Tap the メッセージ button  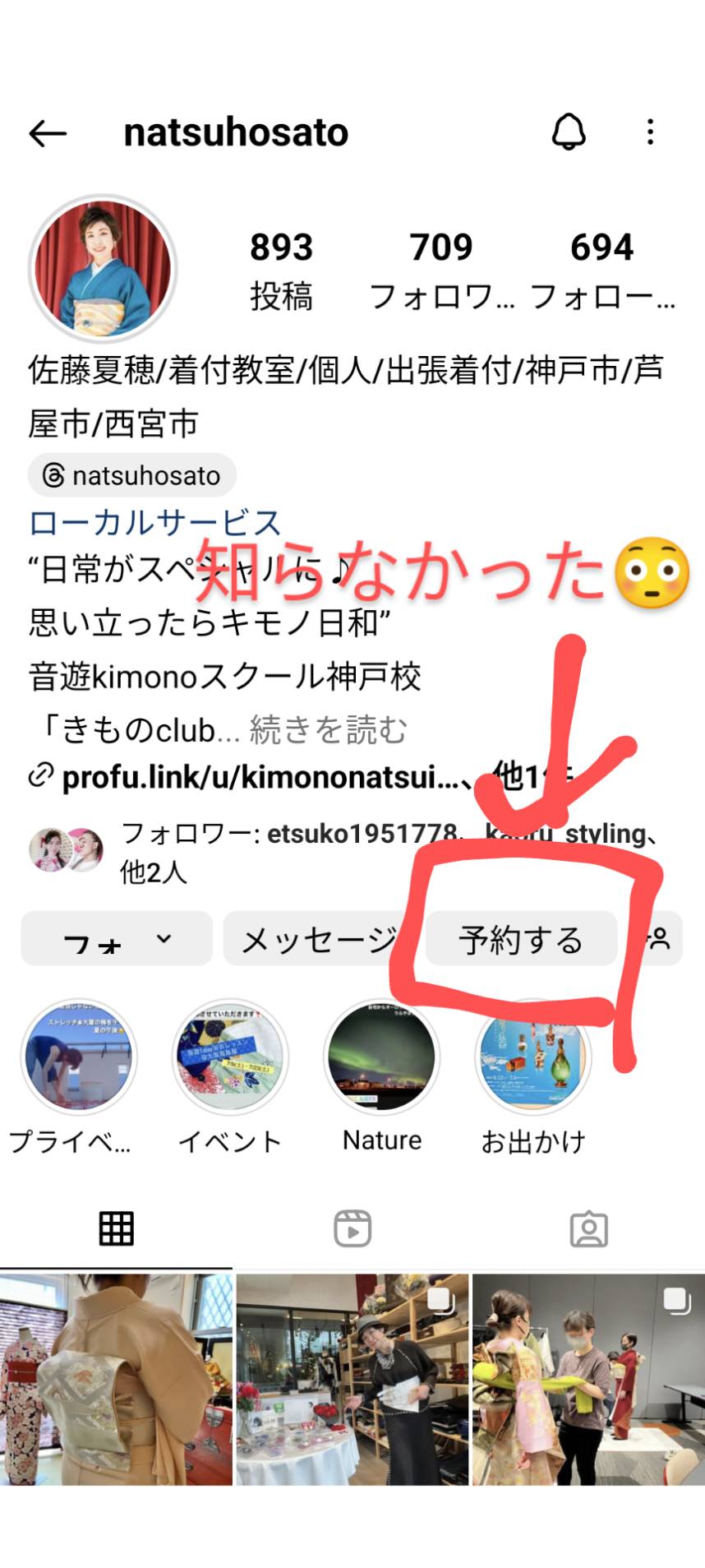316,938
